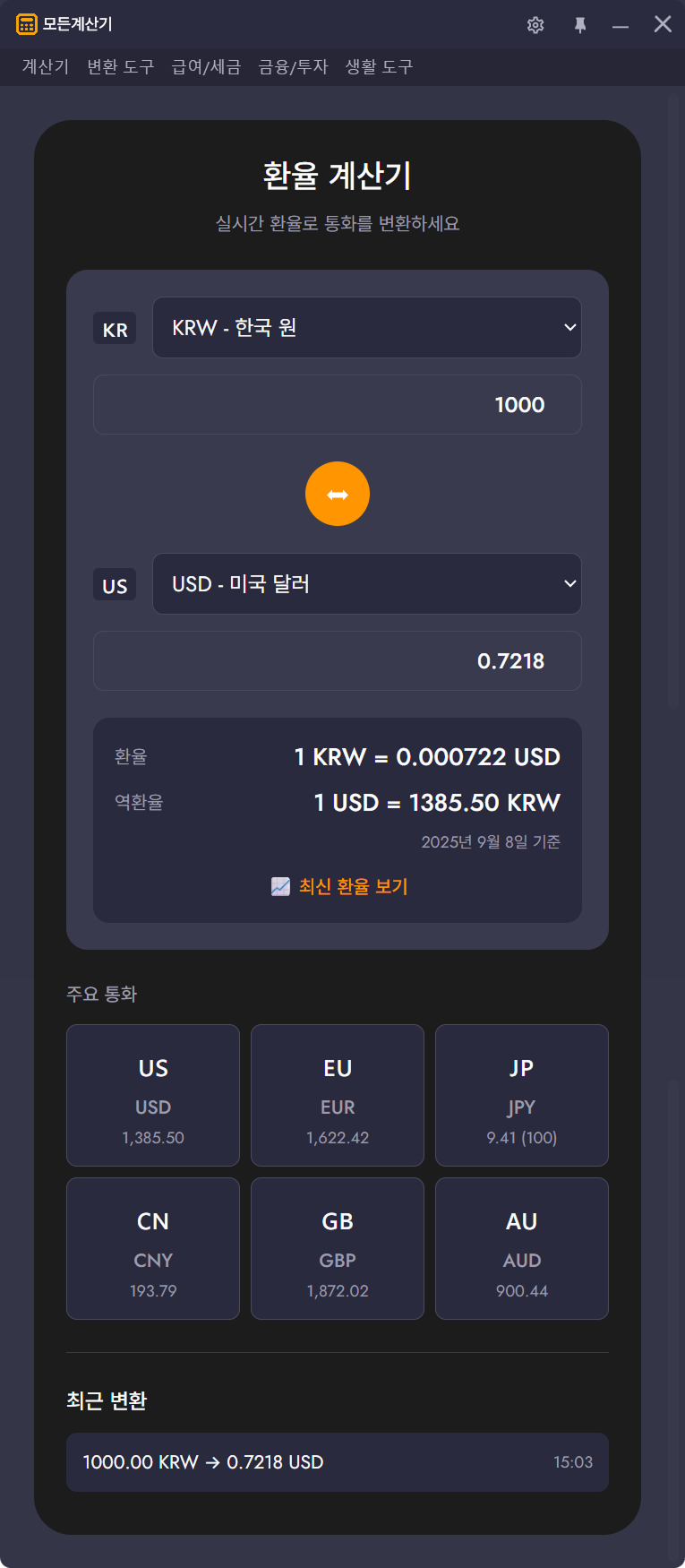Open 최신 환율 보기 link
Screen dimensions: 685x1568
339,886
